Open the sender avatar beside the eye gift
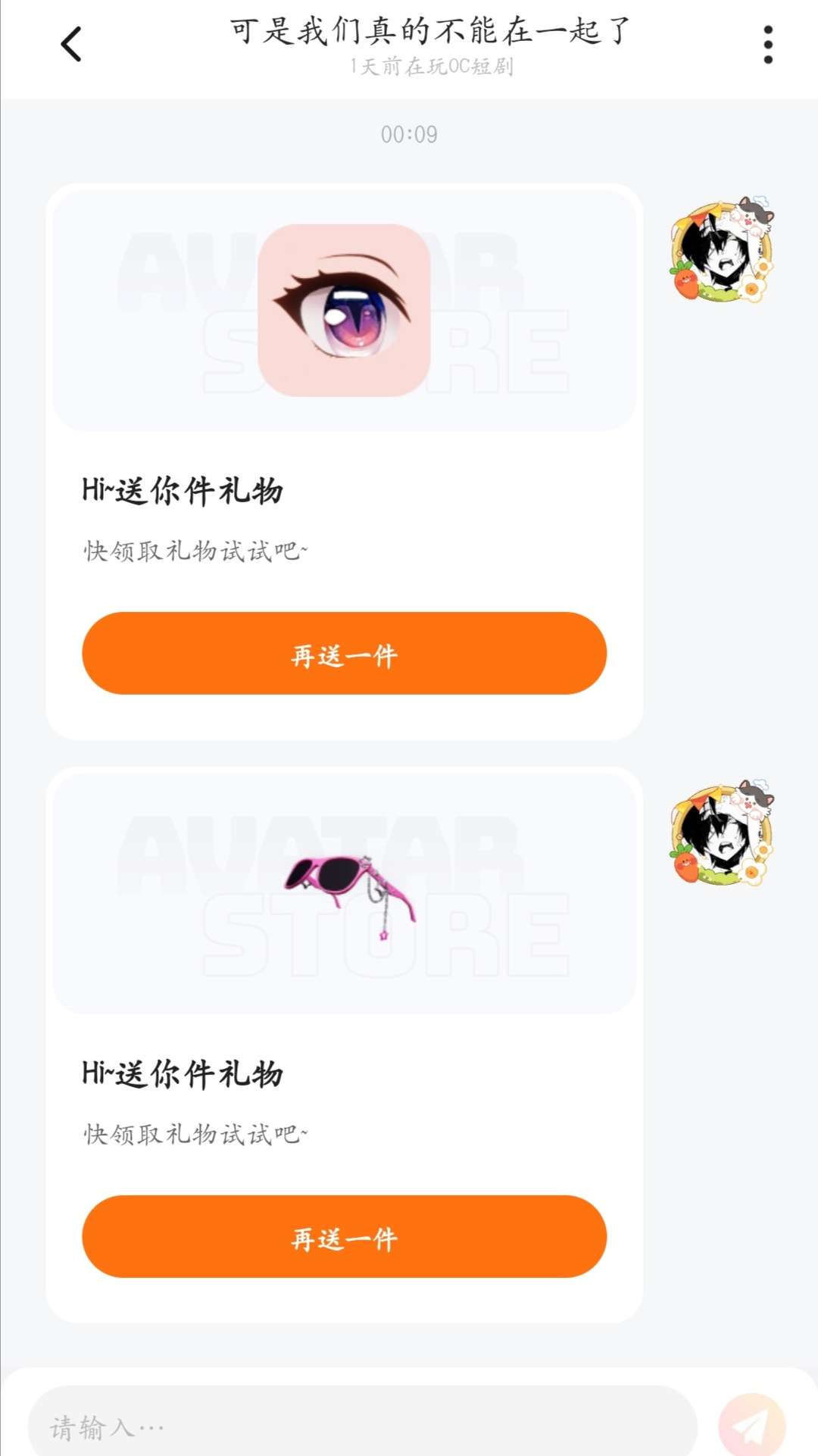 point(723,248)
